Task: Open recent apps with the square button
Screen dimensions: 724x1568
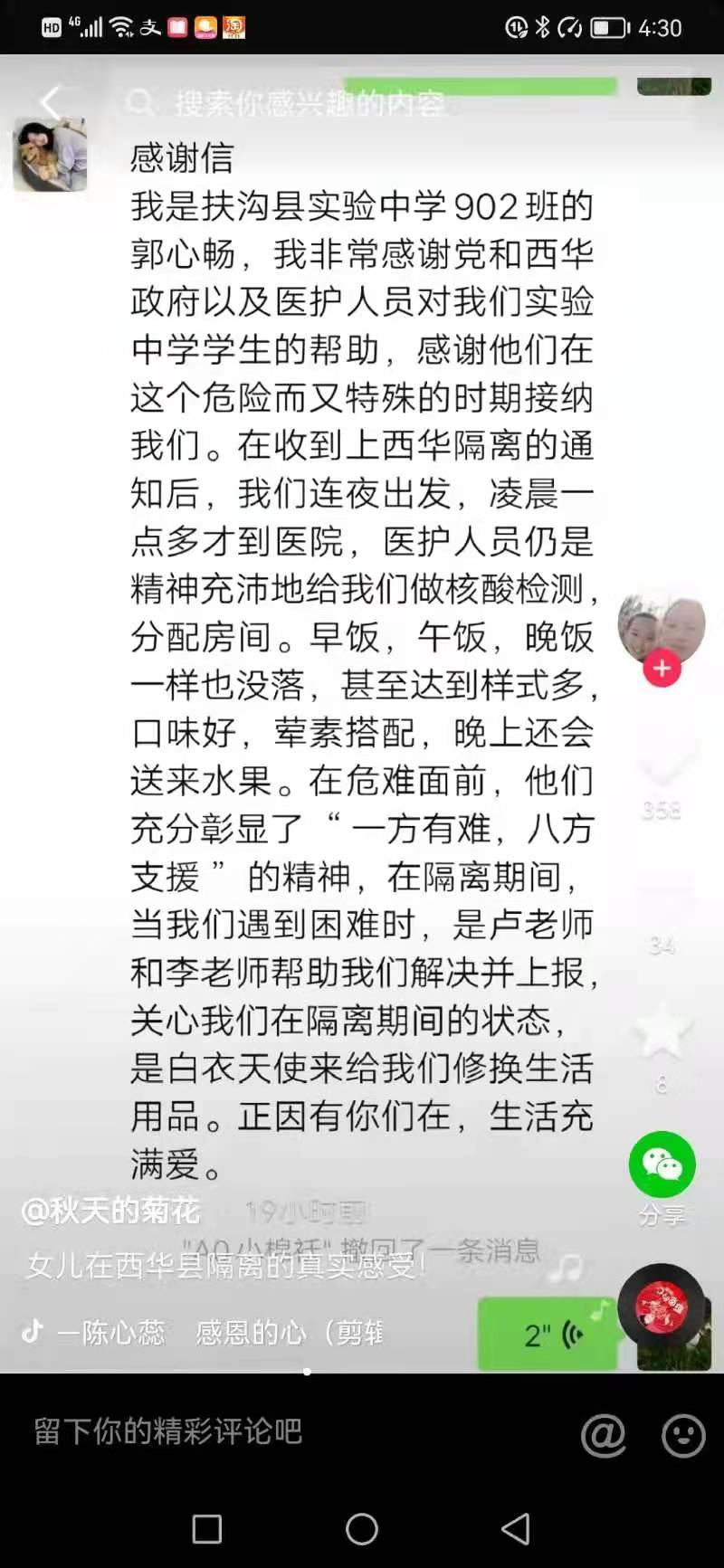Action: 207,1529
